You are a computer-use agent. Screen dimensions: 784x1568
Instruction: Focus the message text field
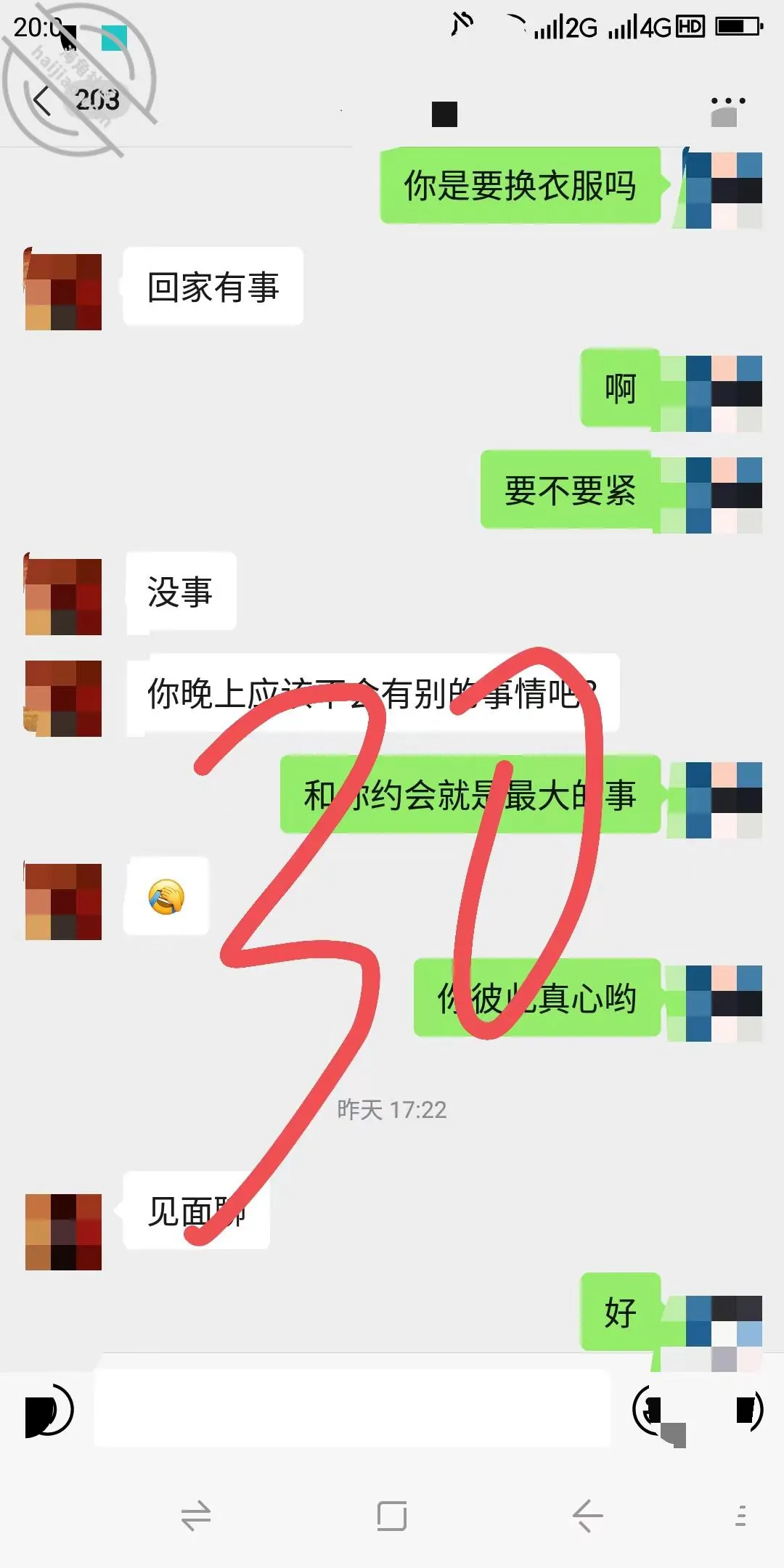[x=353, y=1408]
